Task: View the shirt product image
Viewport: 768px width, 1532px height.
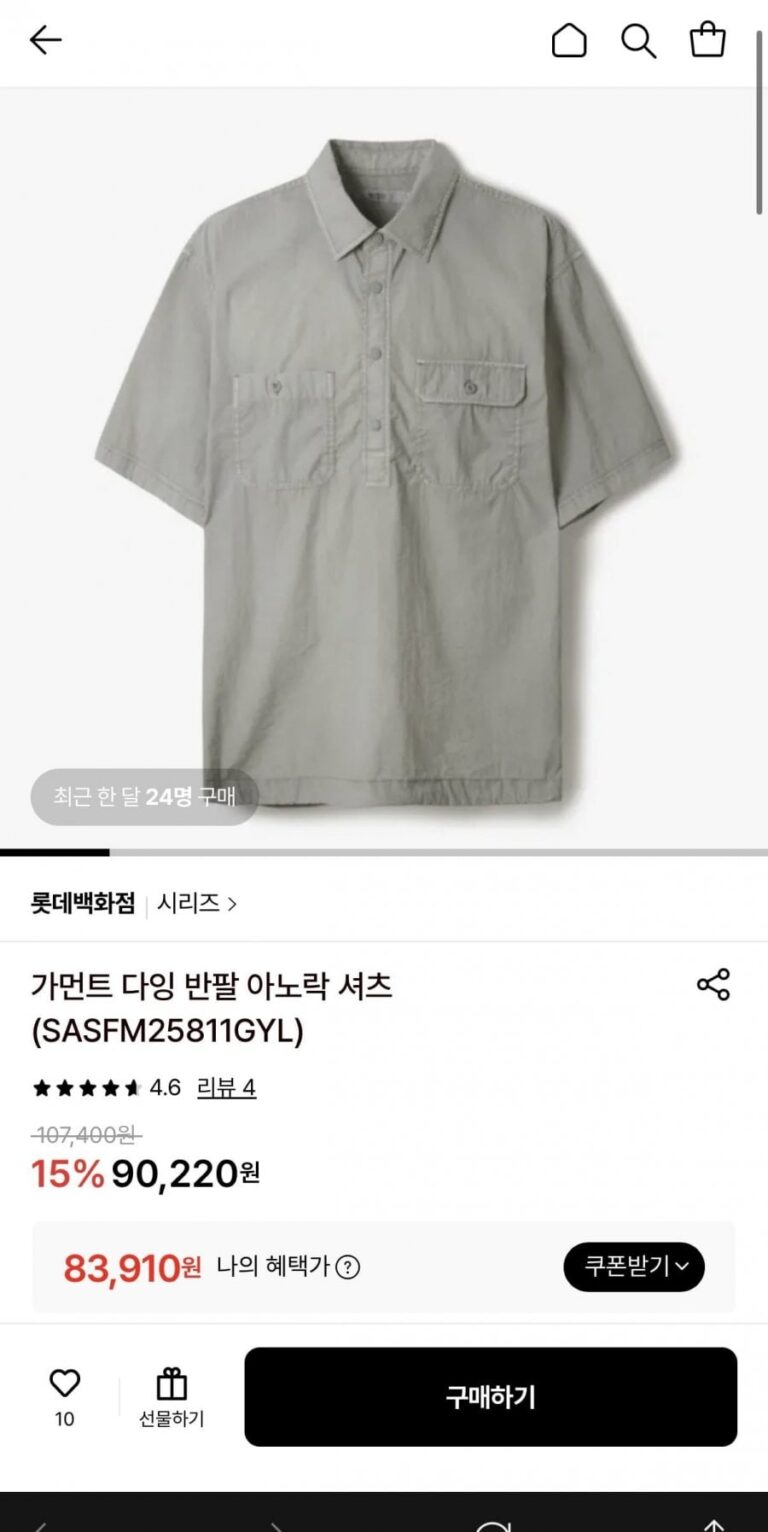Action: coord(384,470)
